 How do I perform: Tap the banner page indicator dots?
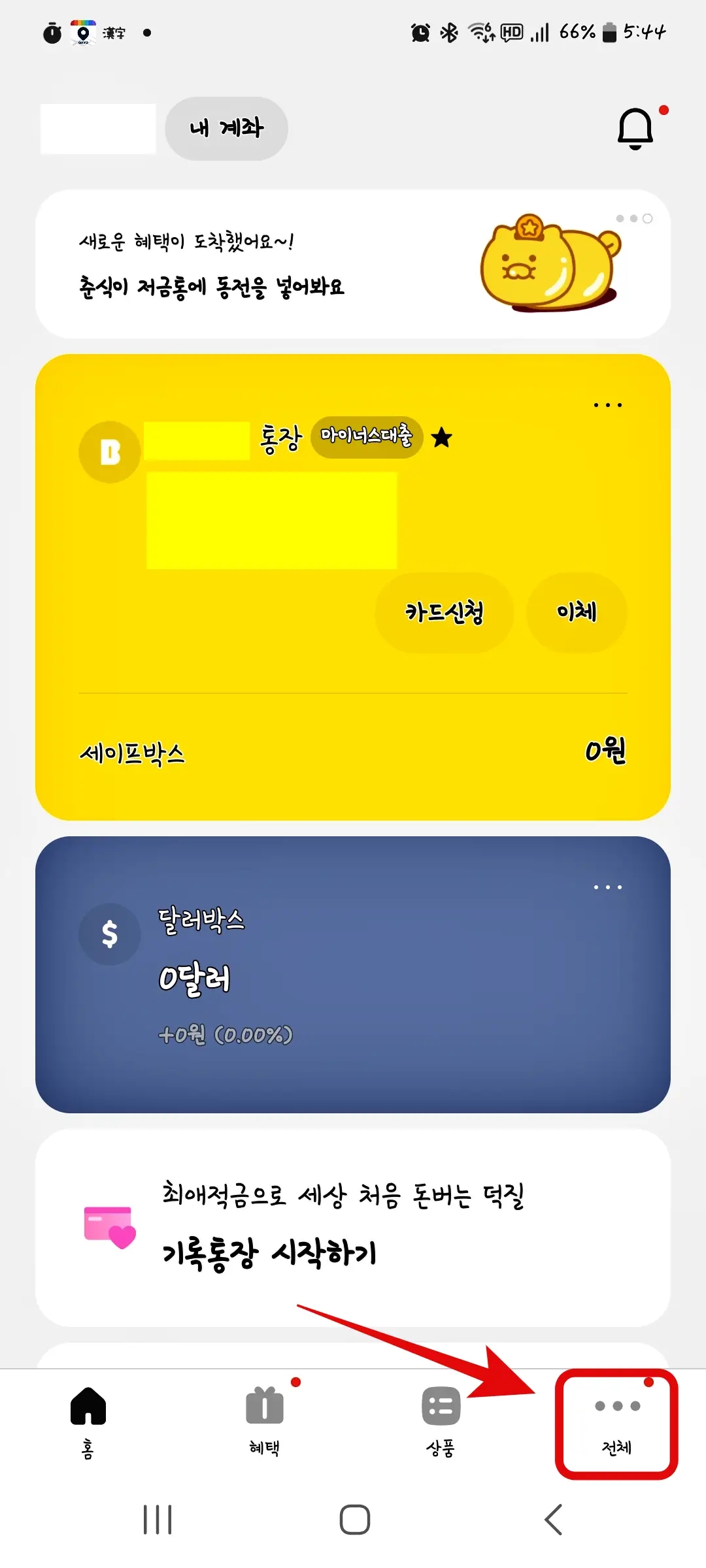click(633, 220)
